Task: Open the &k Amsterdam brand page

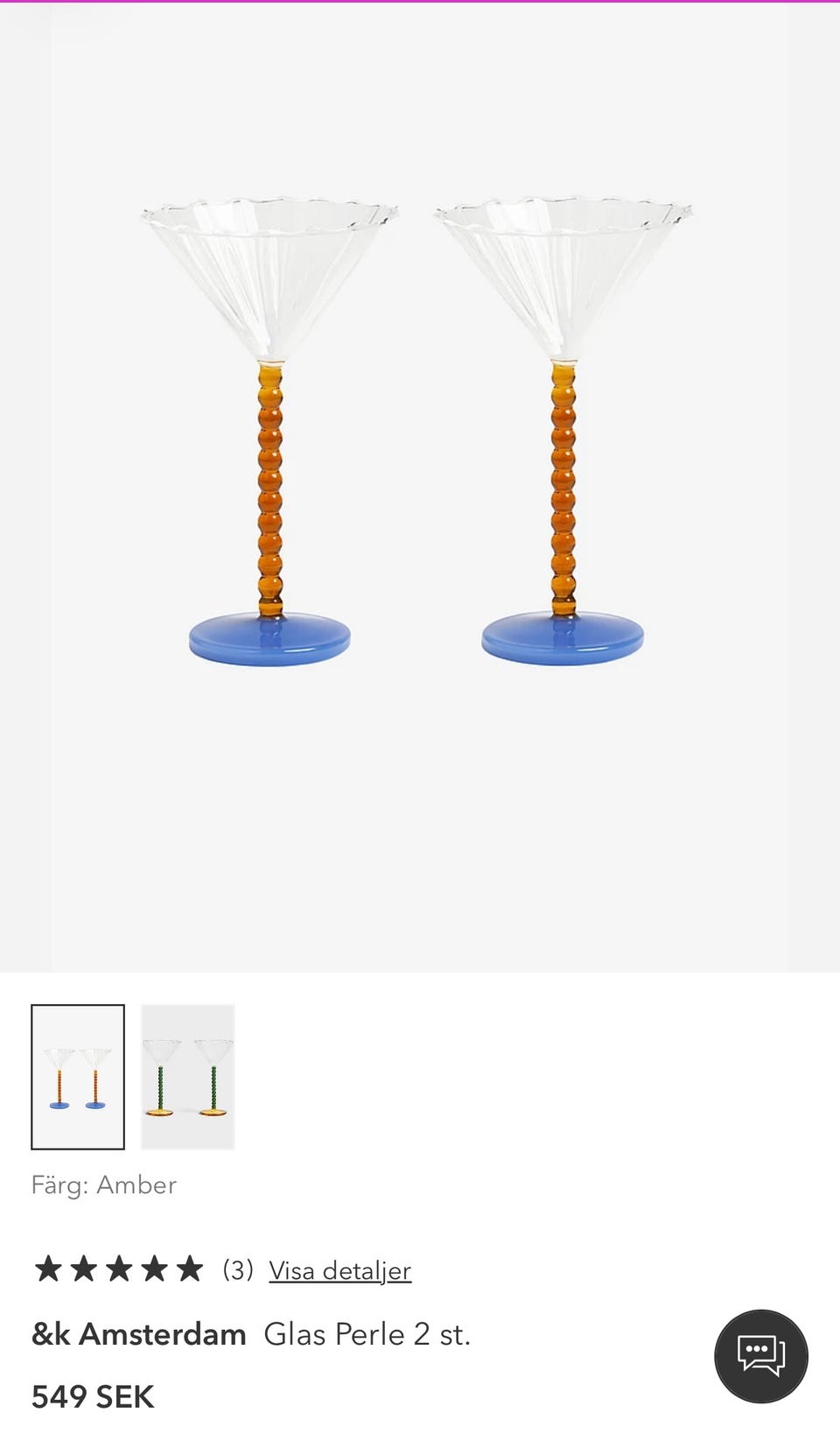Action: (x=139, y=1334)
